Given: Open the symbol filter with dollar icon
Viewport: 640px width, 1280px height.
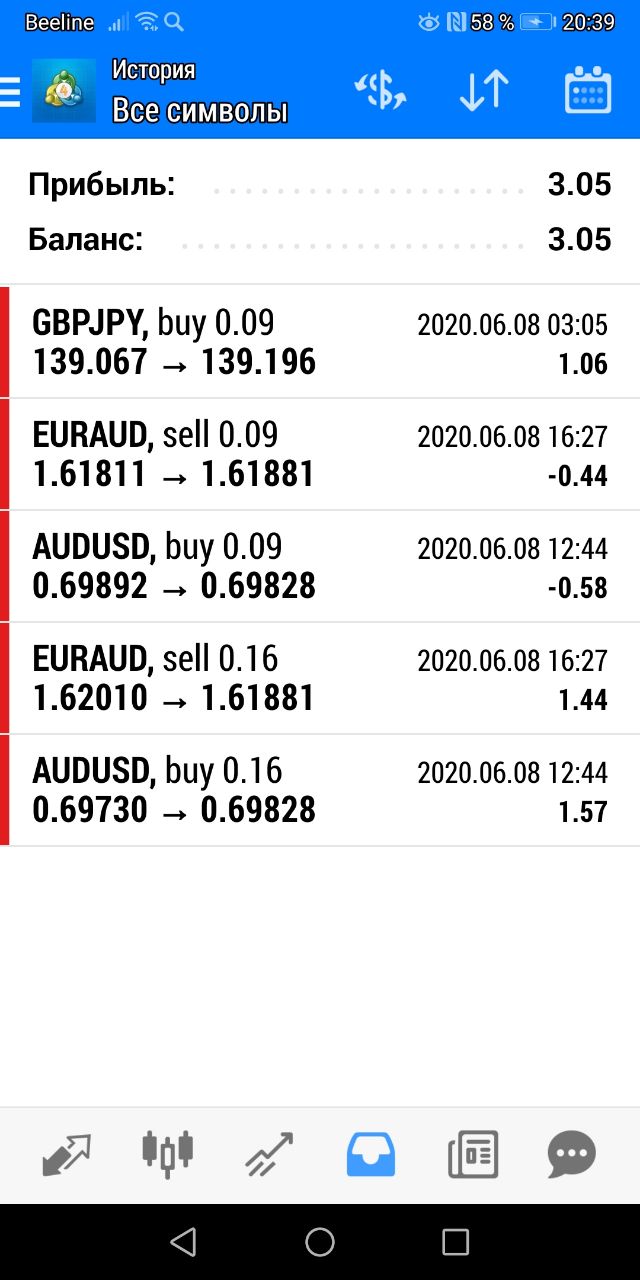Looking at the screenshot, I should 380,91.
